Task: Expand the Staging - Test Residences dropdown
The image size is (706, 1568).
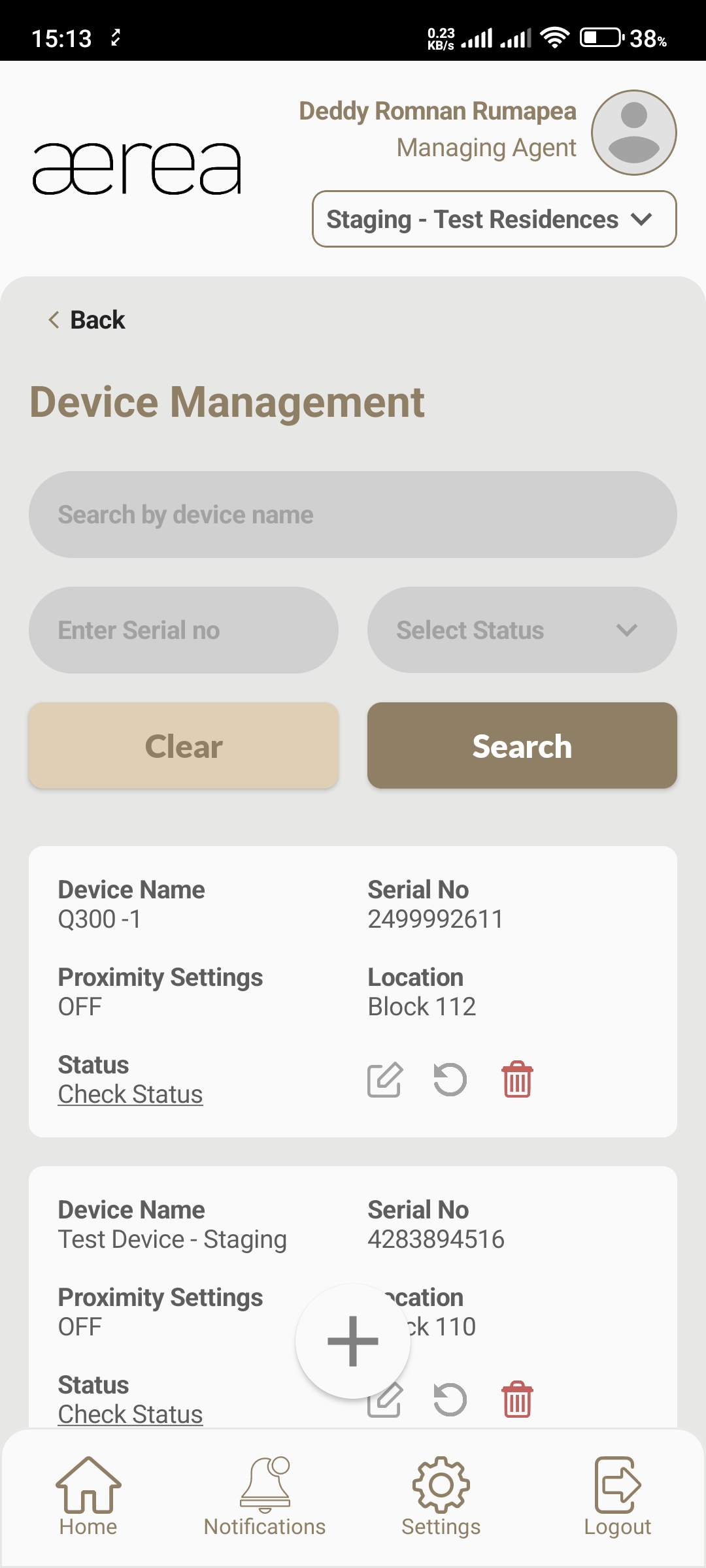Action: pos(494,220)
